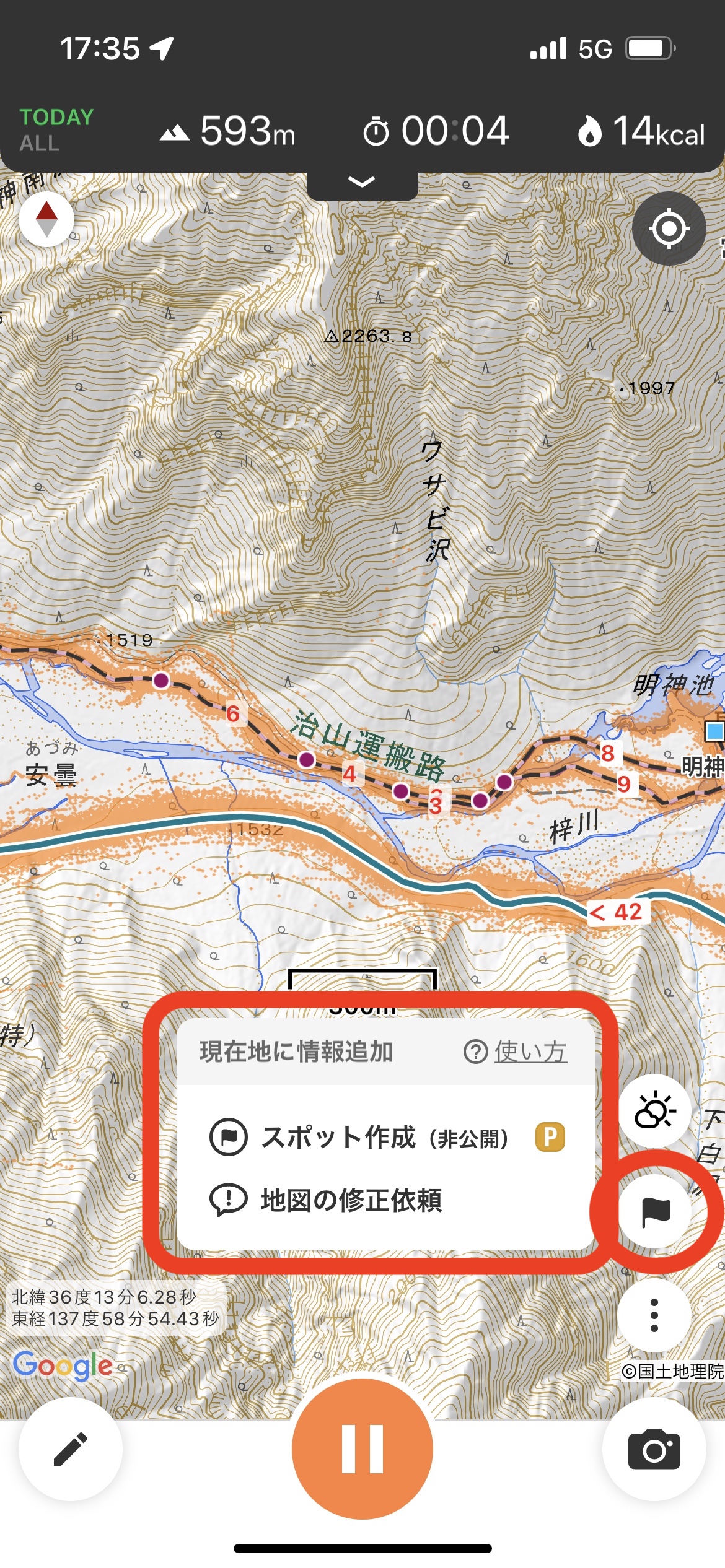Tap the flag button
725x1568 pixels.
(655, 1212)
